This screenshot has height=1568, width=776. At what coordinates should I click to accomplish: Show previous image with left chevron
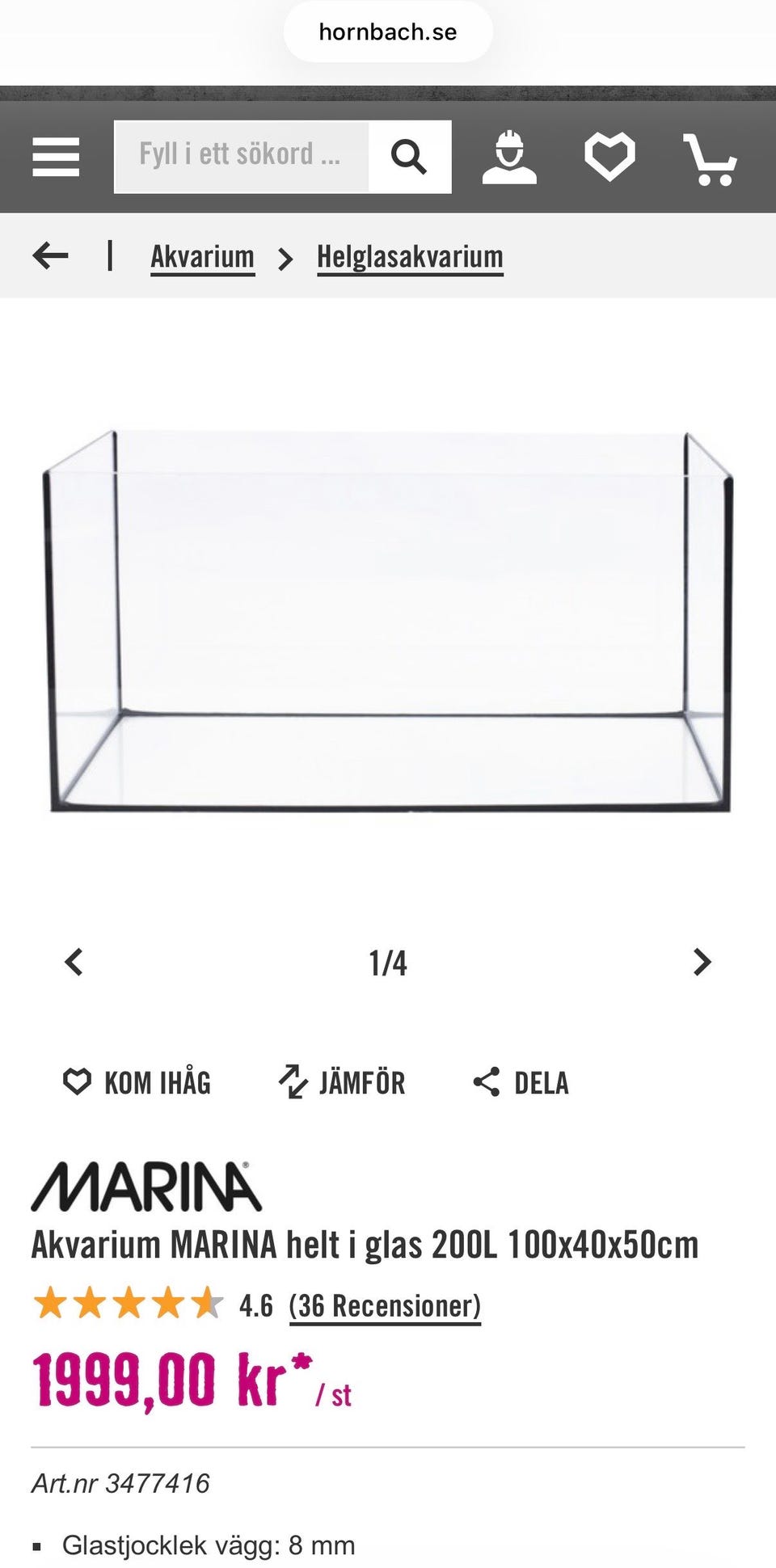74,962
